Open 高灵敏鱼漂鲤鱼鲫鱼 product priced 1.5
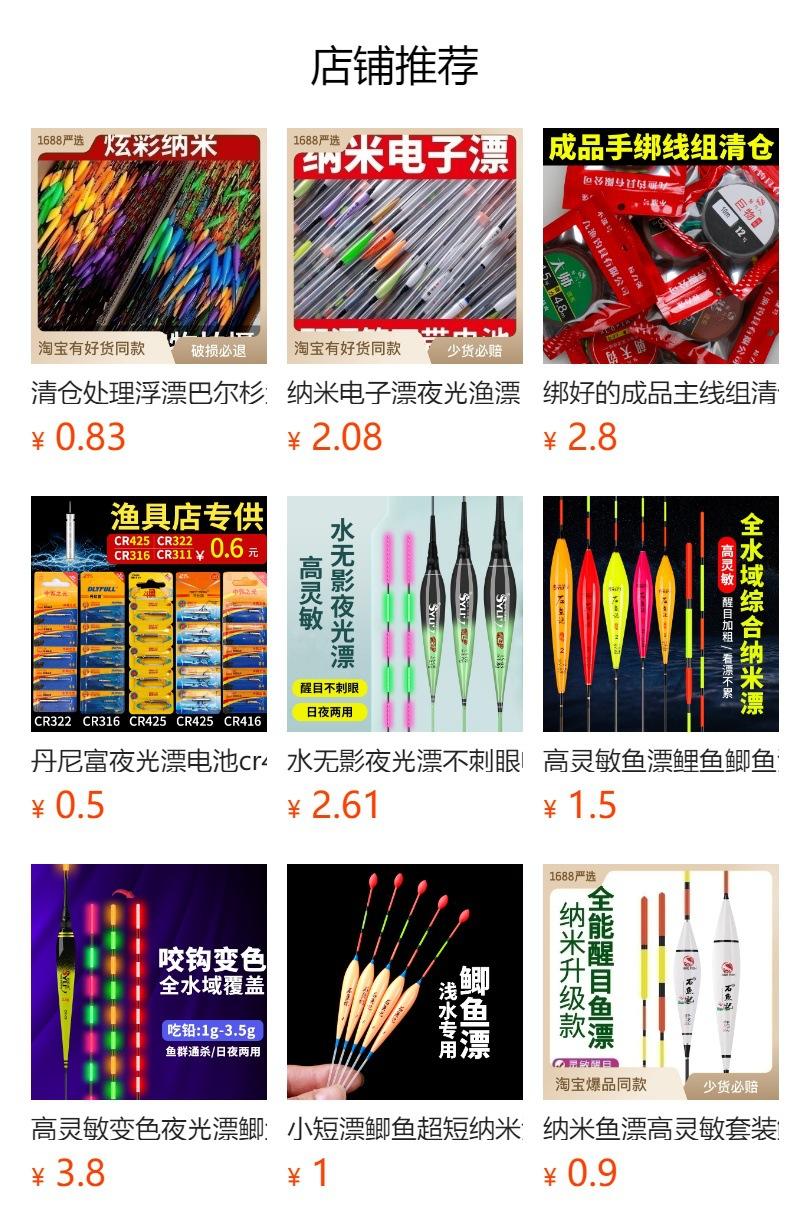 click(x=661, y=660)
